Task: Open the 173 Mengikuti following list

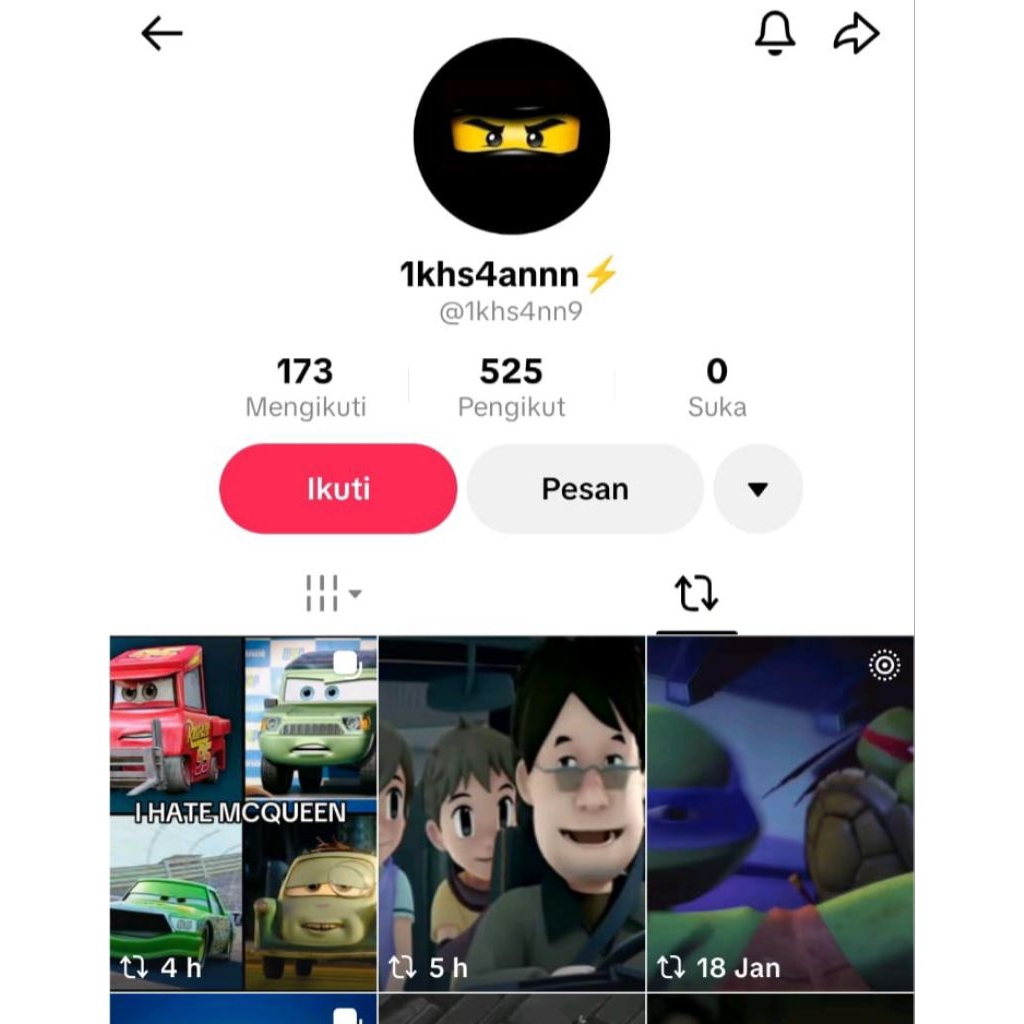Action: pyautogui.click(x=305, y=388)
